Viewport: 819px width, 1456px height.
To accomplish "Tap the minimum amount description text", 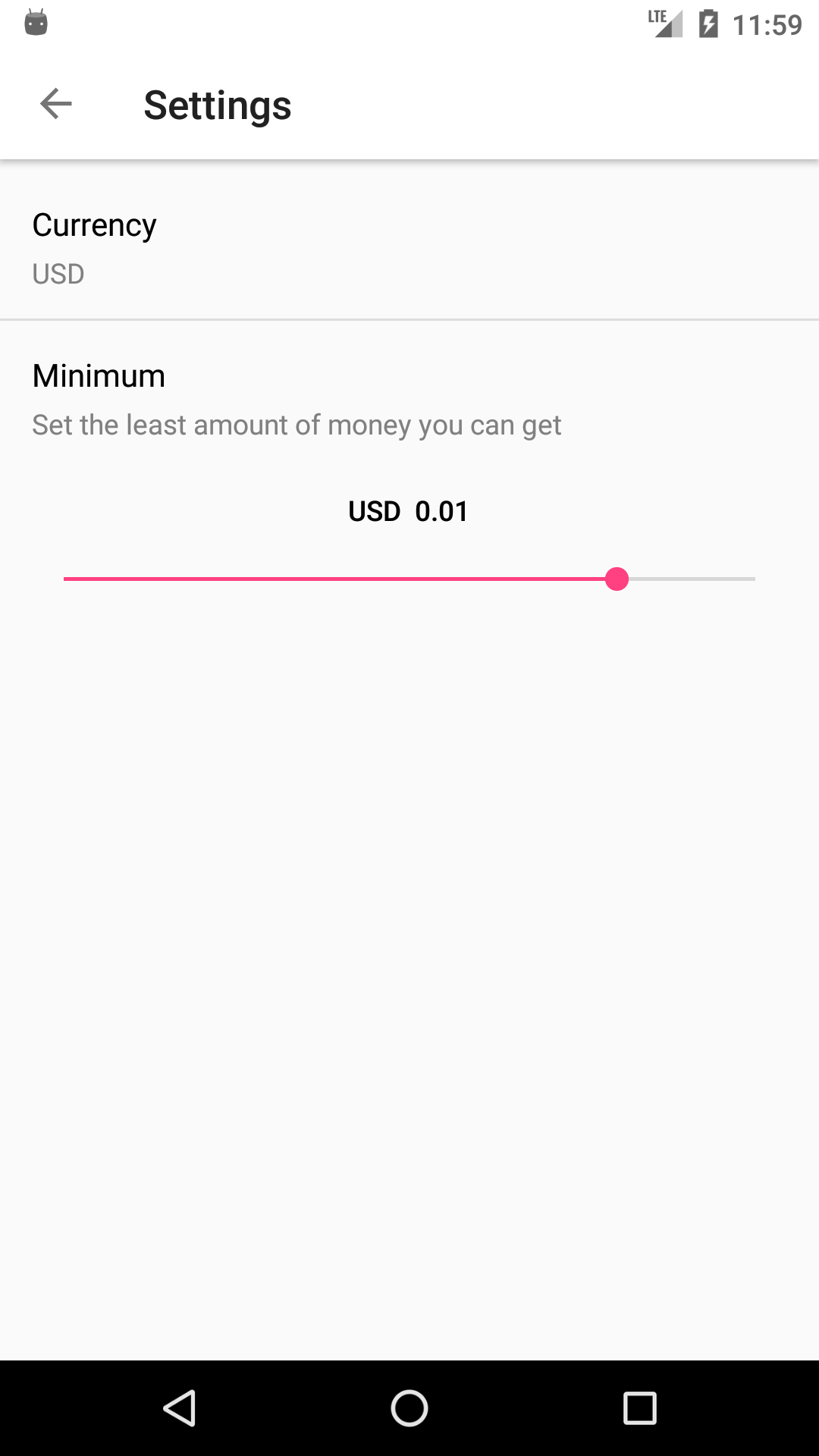I will (296, 425).
